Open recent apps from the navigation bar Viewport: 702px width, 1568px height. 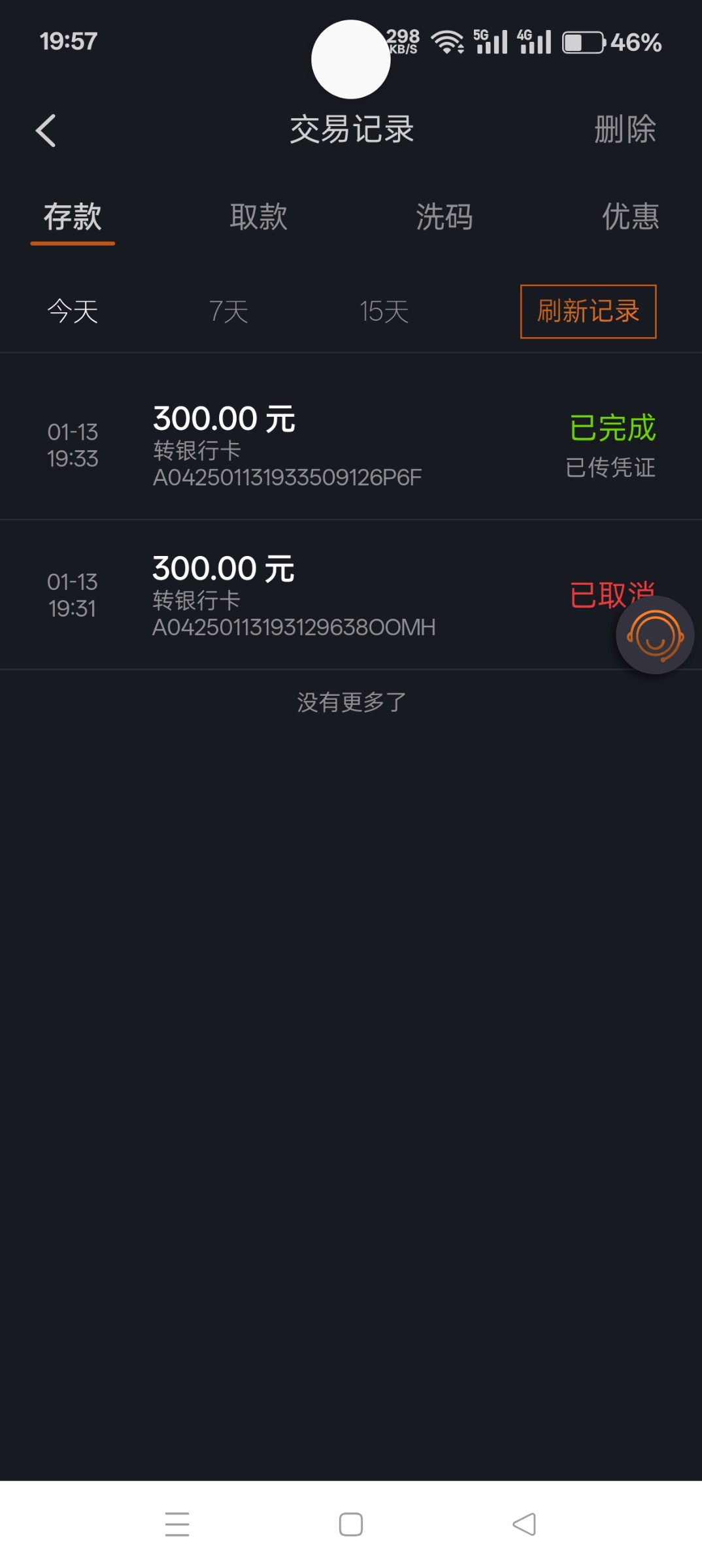point(177,1524)
